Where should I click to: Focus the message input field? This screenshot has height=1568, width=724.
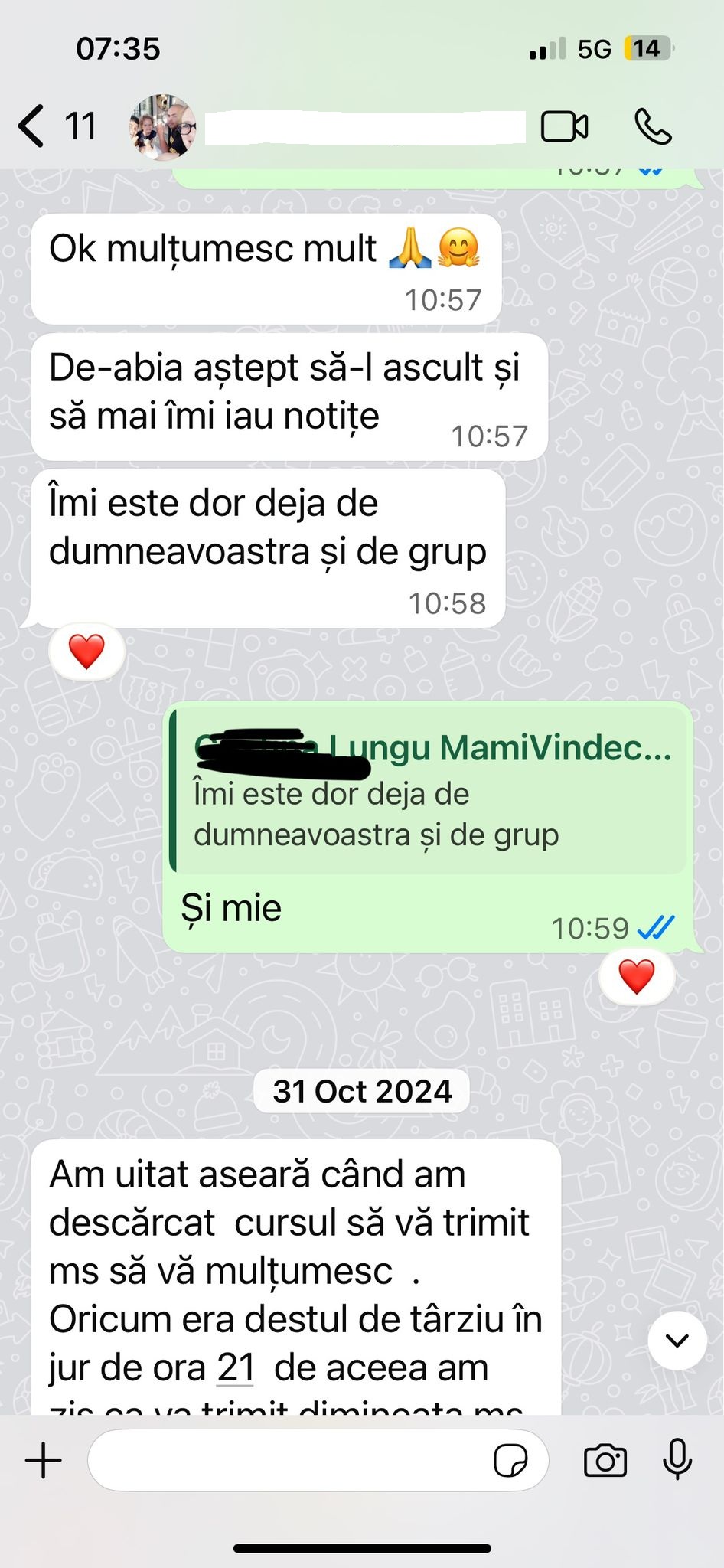point(291,1461)
